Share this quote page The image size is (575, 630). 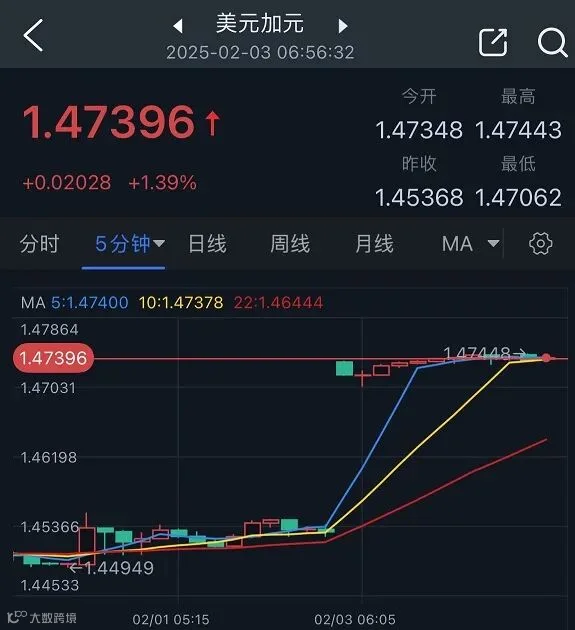[x=493, y=42]
